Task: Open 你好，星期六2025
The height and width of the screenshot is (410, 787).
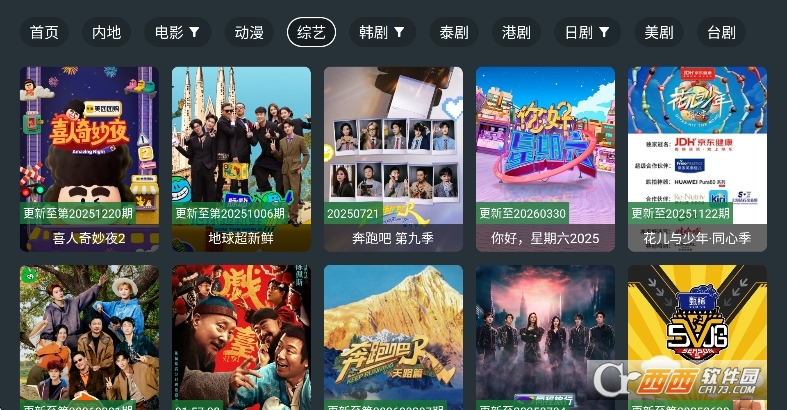Action: [545, 159]
